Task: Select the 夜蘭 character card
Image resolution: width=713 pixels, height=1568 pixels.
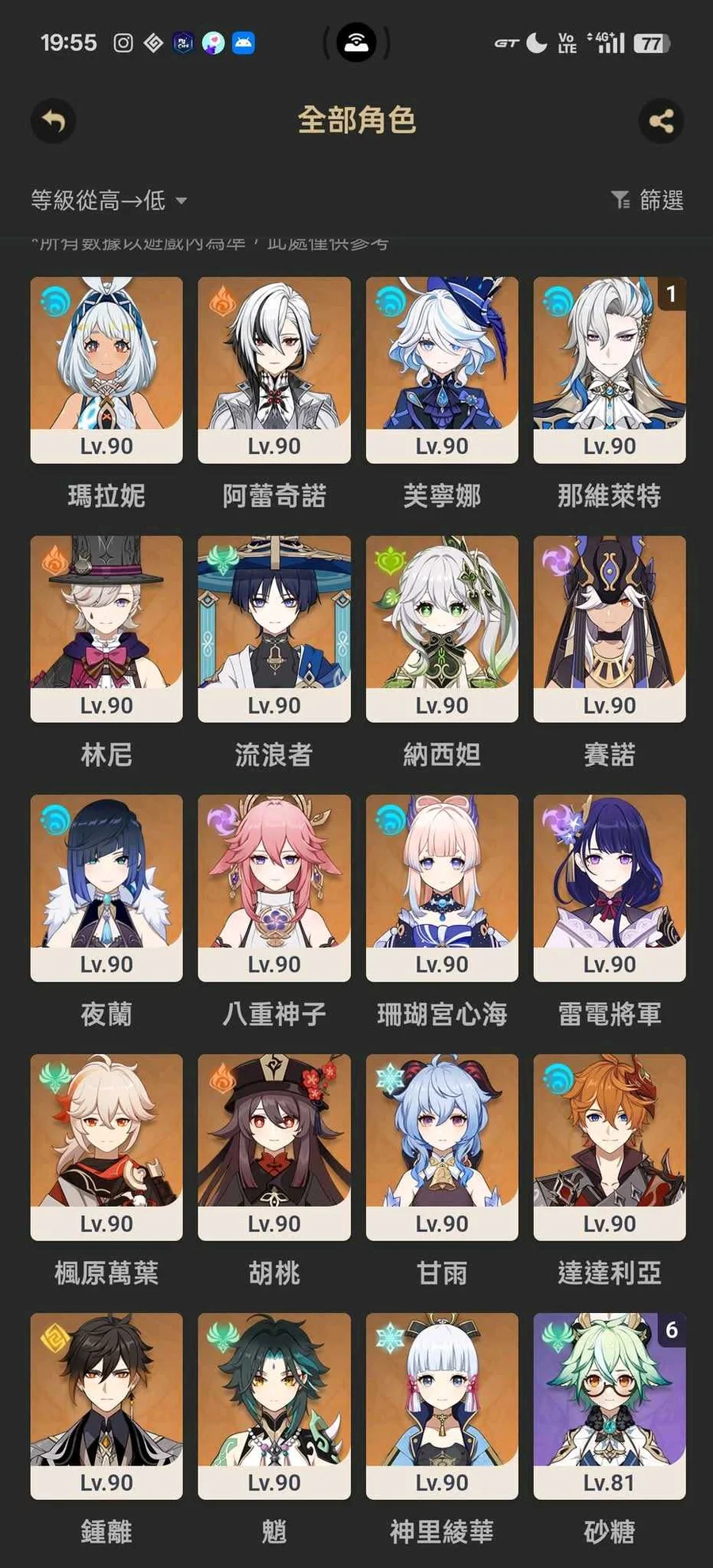Action: click(x=106, y=888)
